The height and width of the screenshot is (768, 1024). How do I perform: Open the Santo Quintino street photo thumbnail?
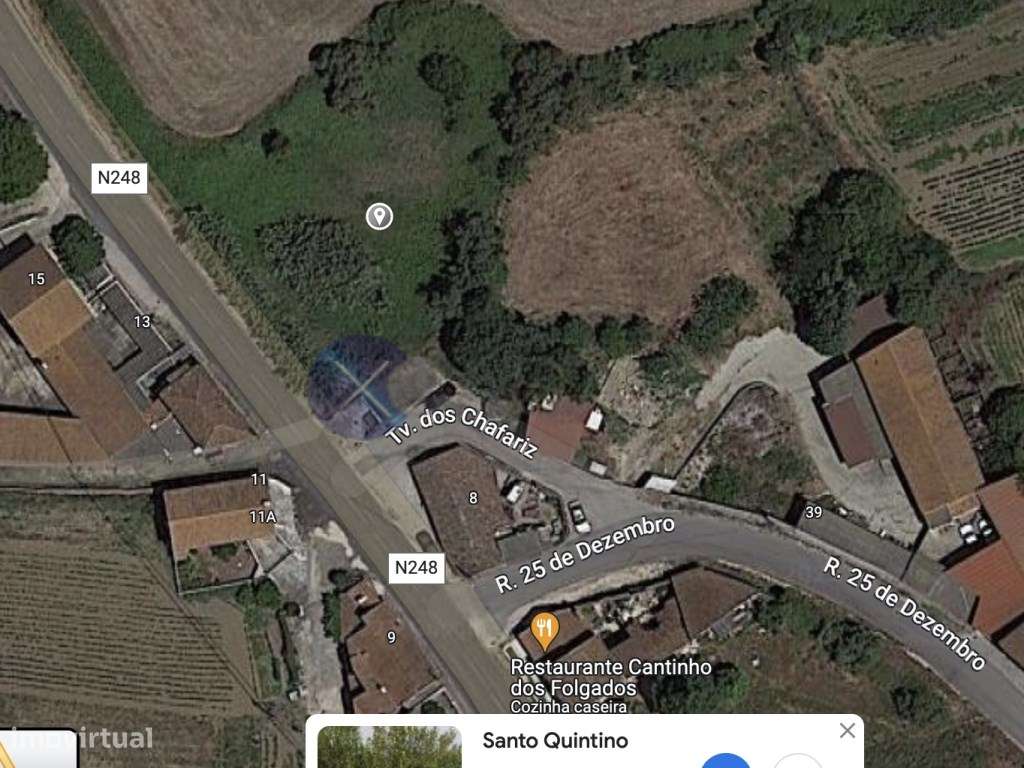[389, 747]
